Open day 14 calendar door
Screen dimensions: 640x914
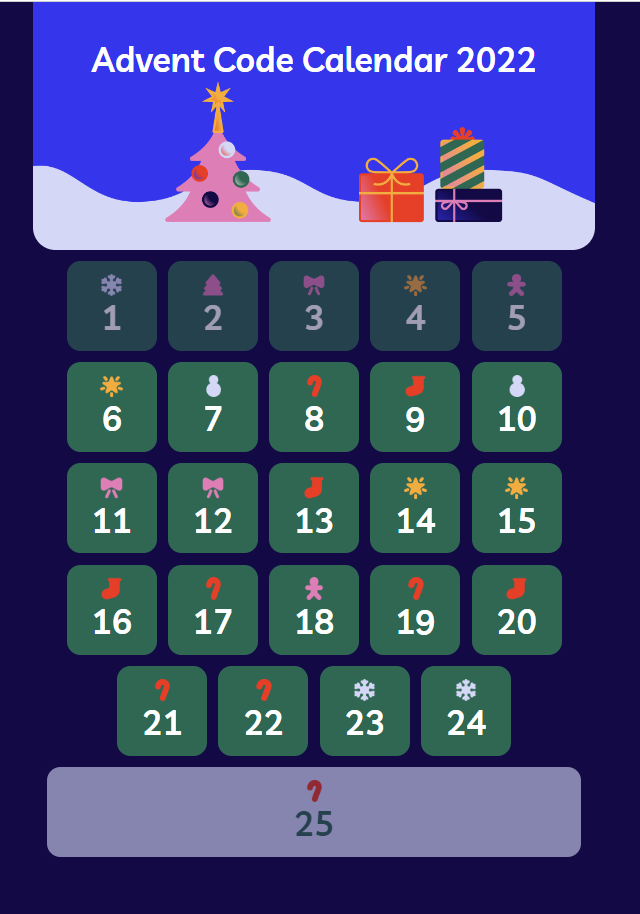click(415, 508)
